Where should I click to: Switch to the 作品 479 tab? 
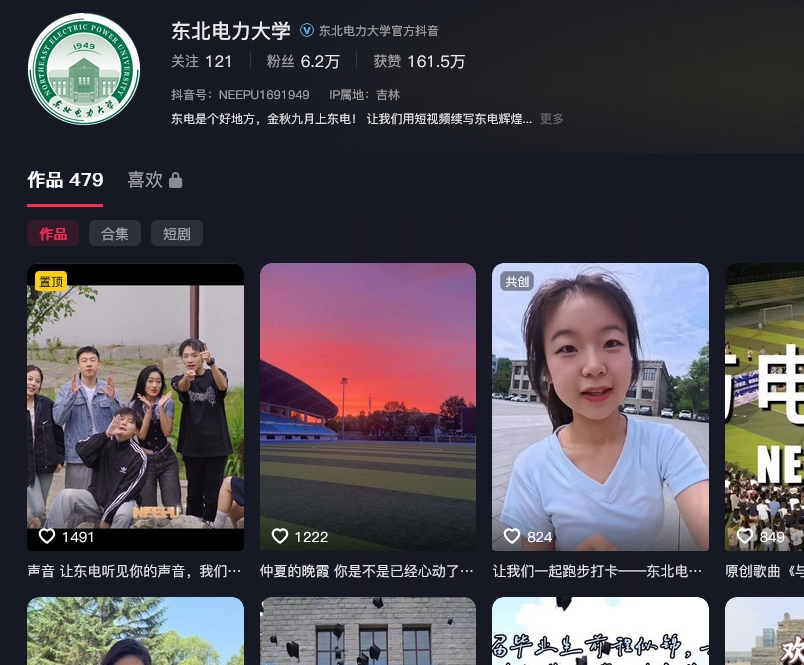point(65,180)
